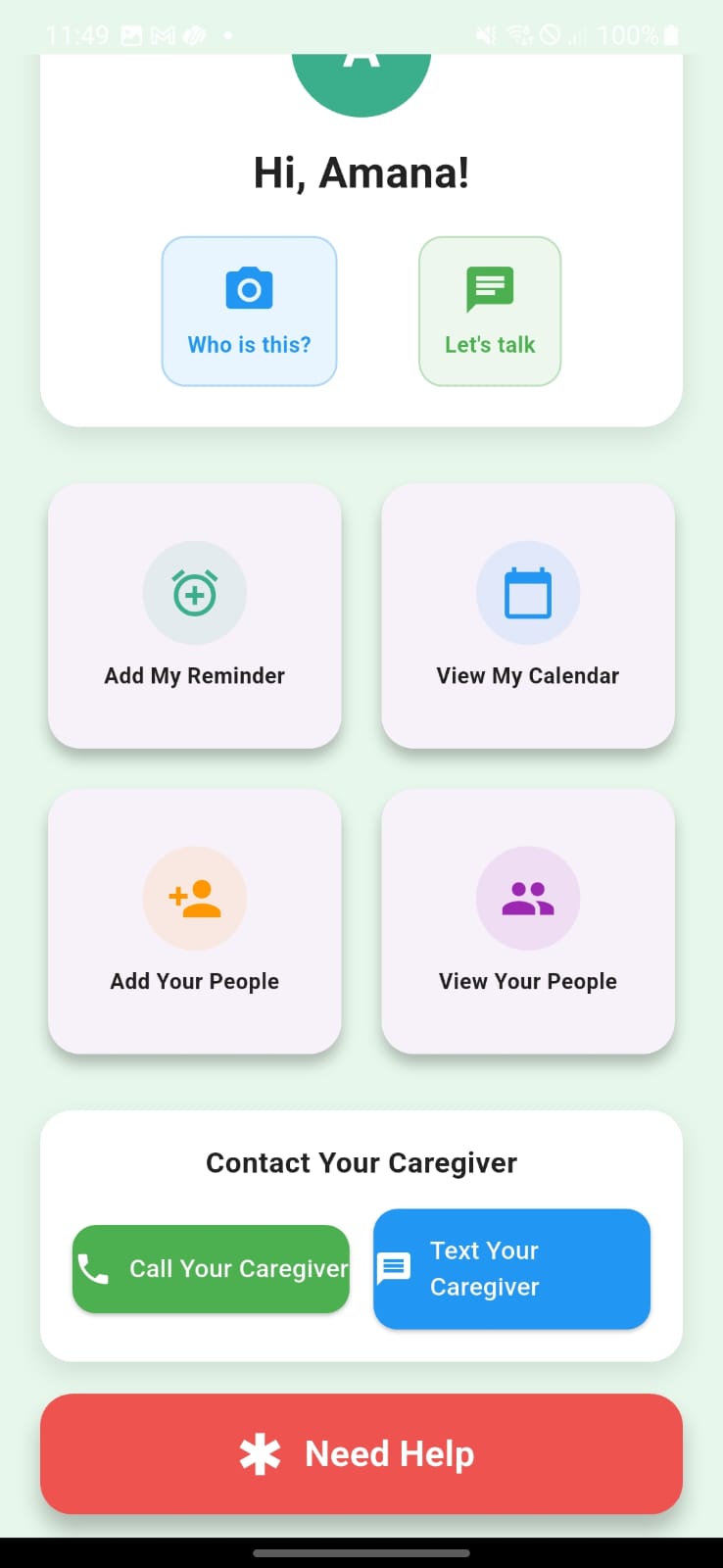The image size is (723, 1568).
Task: Start a conversation with Let's talk
Action: (490, 312)
